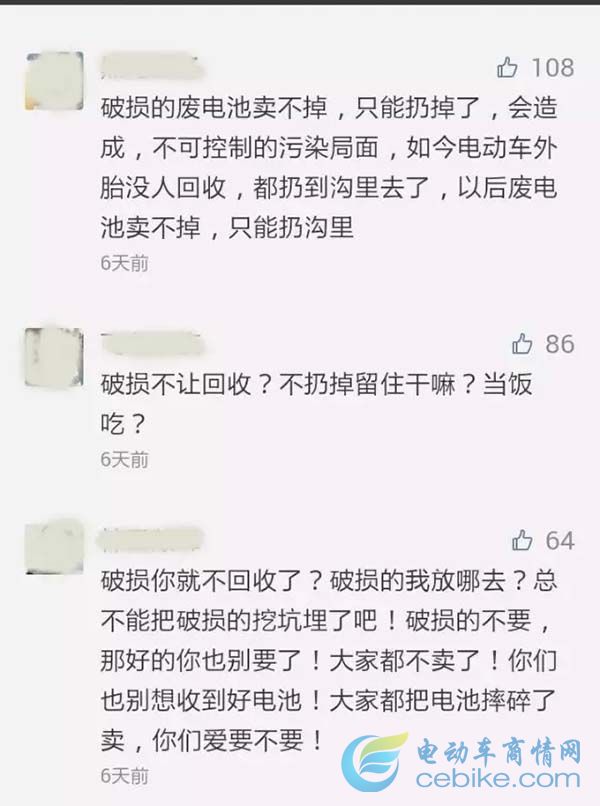
Task: Like the comment with 86 likes
Action: pyautogui.click(x=522, y=344)
